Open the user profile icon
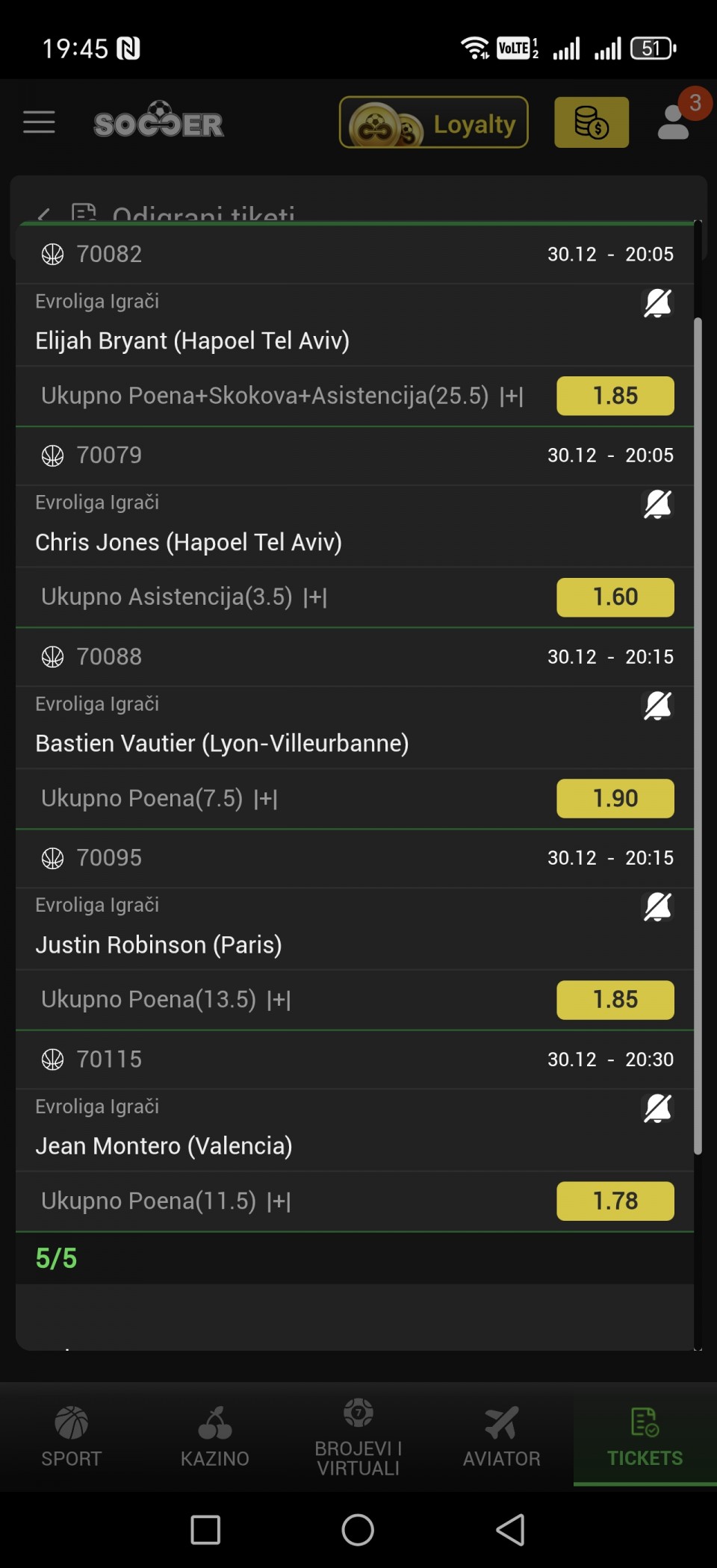 point(674,122)
